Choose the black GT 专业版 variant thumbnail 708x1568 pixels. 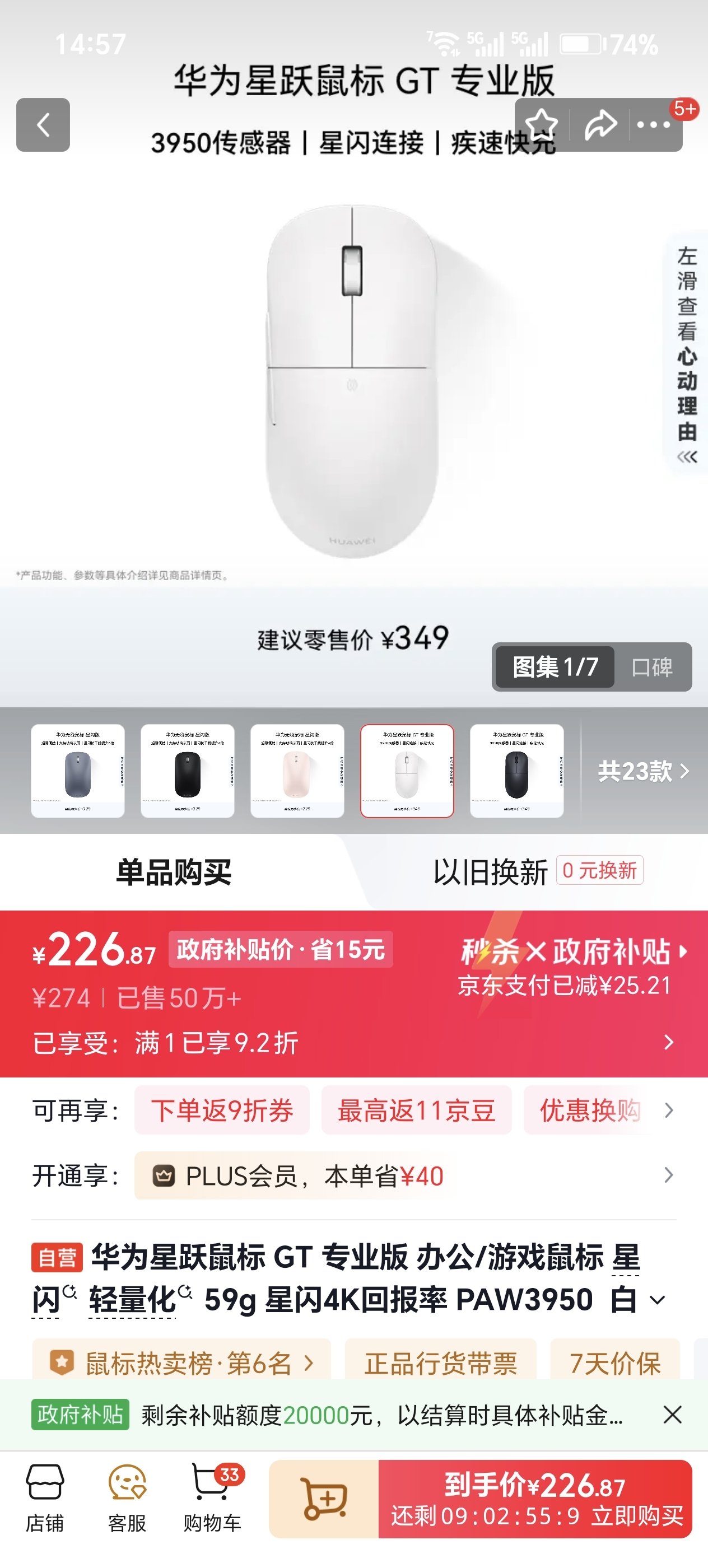coord(516,771)
